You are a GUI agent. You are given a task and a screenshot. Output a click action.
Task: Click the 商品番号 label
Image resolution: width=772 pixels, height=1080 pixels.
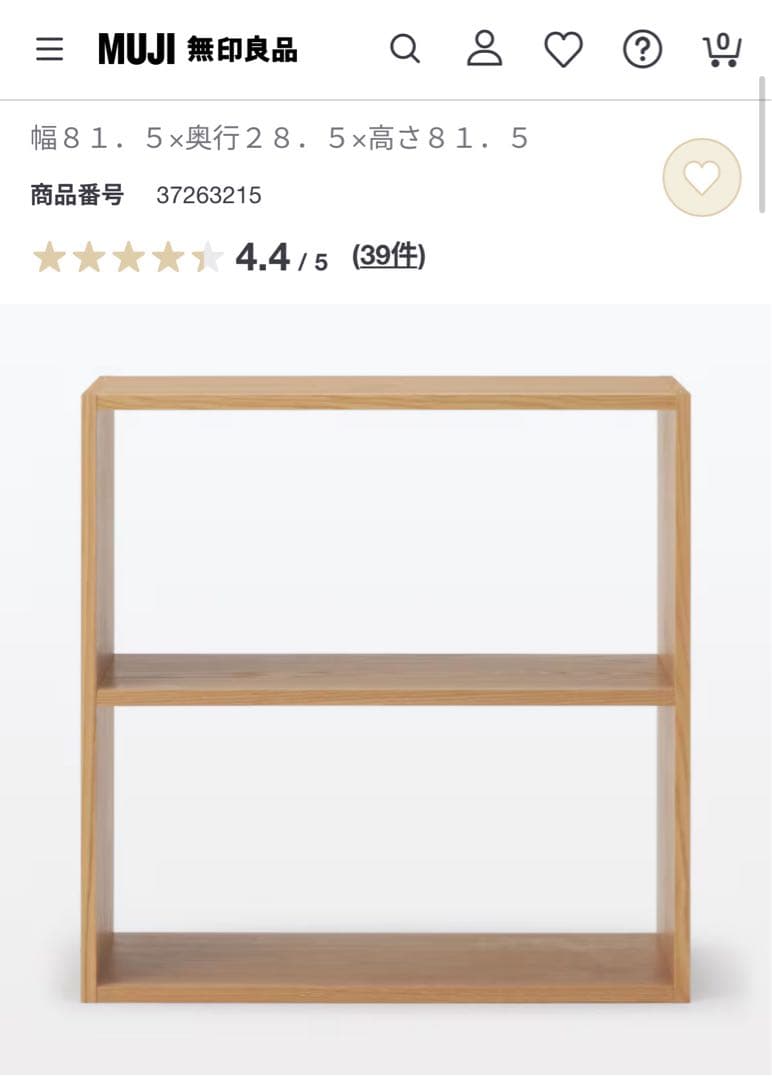pyautogui.click(x=71, y=196)
